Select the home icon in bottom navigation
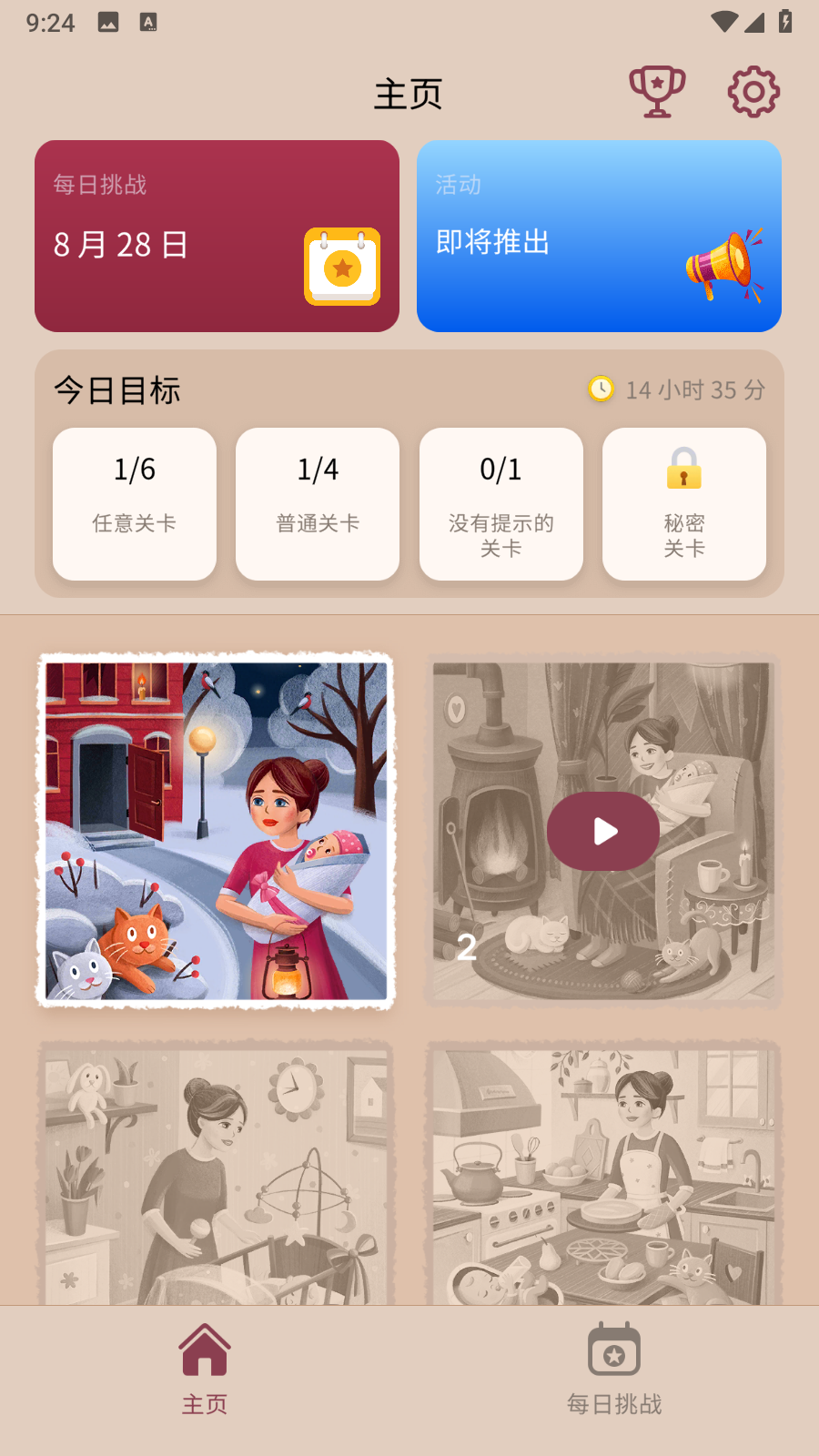819x1456 pixels. [205, 1350]
